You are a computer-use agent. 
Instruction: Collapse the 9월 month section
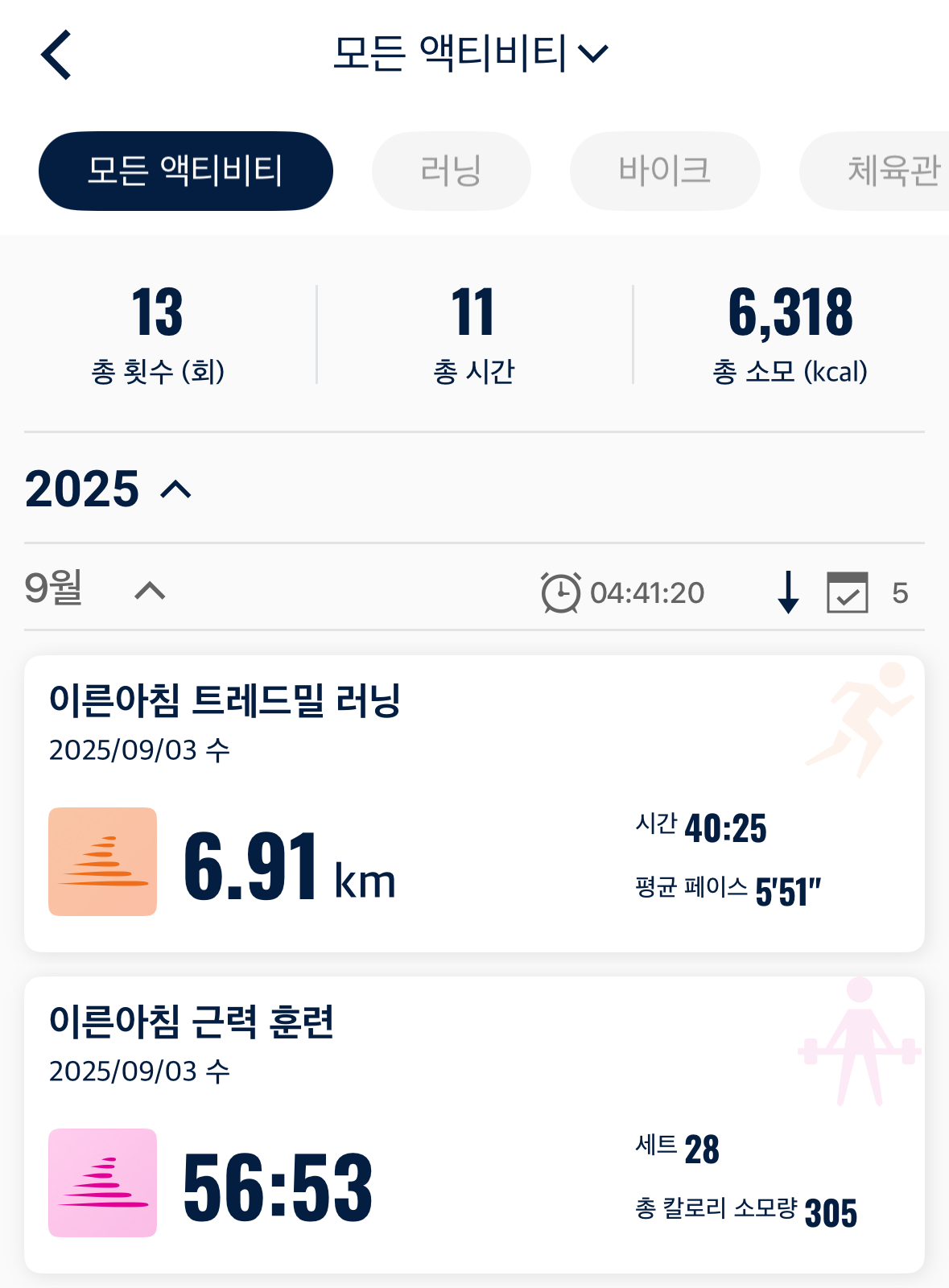point(150,592)
